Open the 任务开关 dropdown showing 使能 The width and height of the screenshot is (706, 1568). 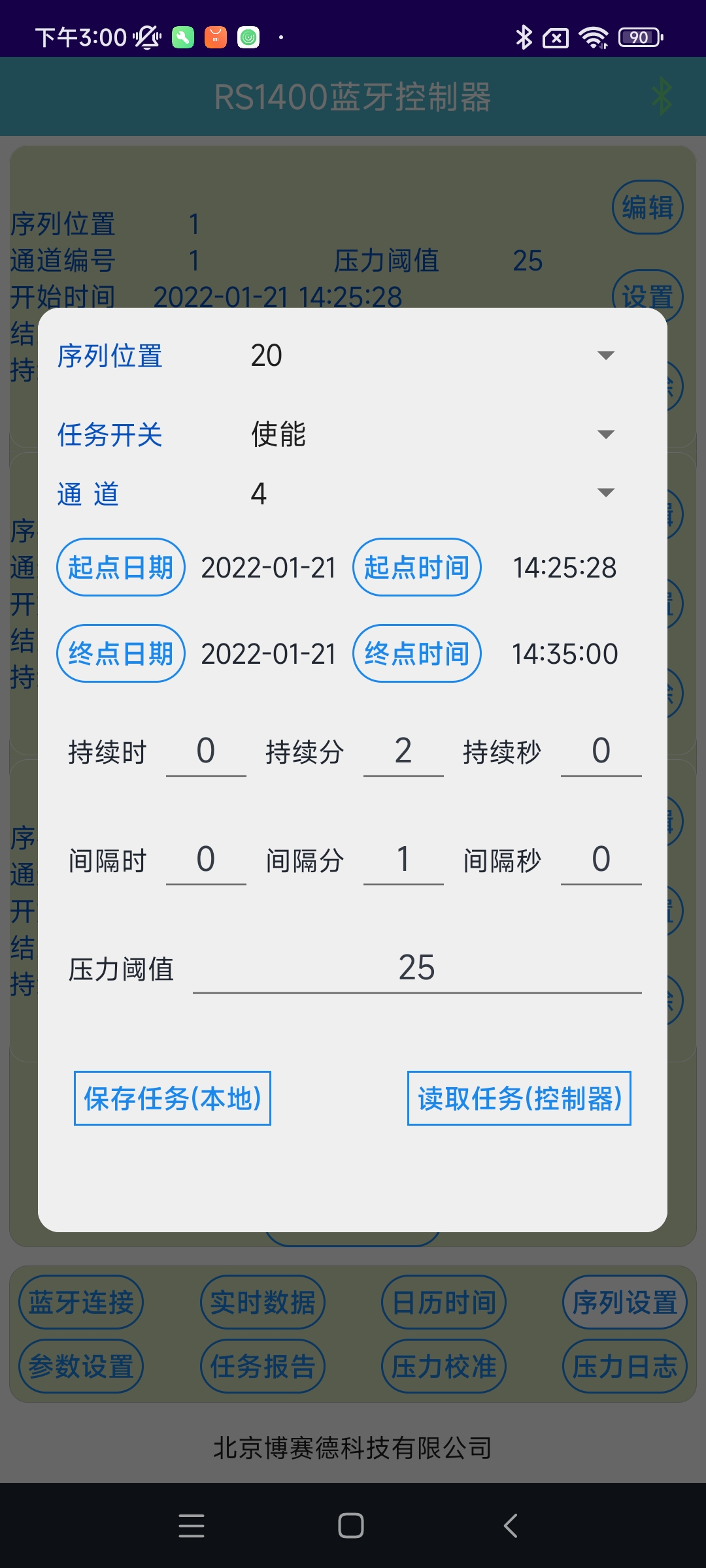pyautogui.click(x=431, y=434)
